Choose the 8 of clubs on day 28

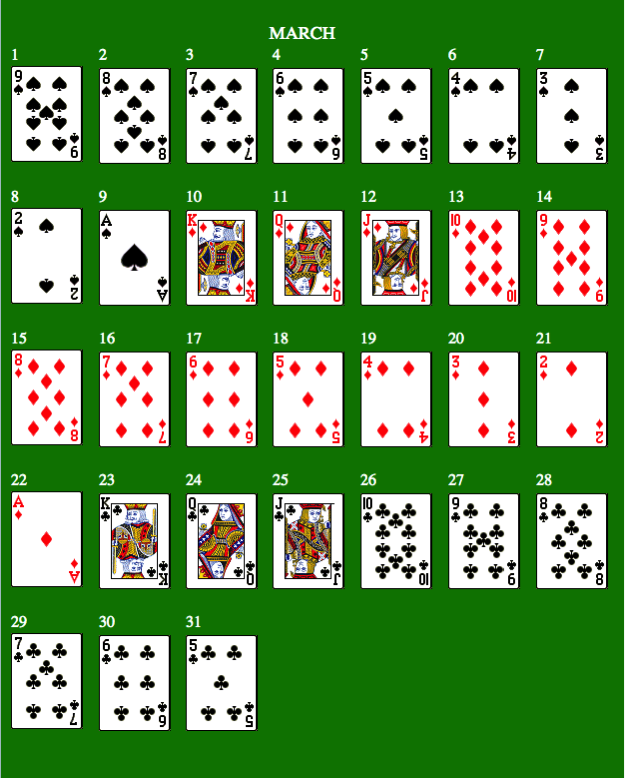[x=571, y=540]
